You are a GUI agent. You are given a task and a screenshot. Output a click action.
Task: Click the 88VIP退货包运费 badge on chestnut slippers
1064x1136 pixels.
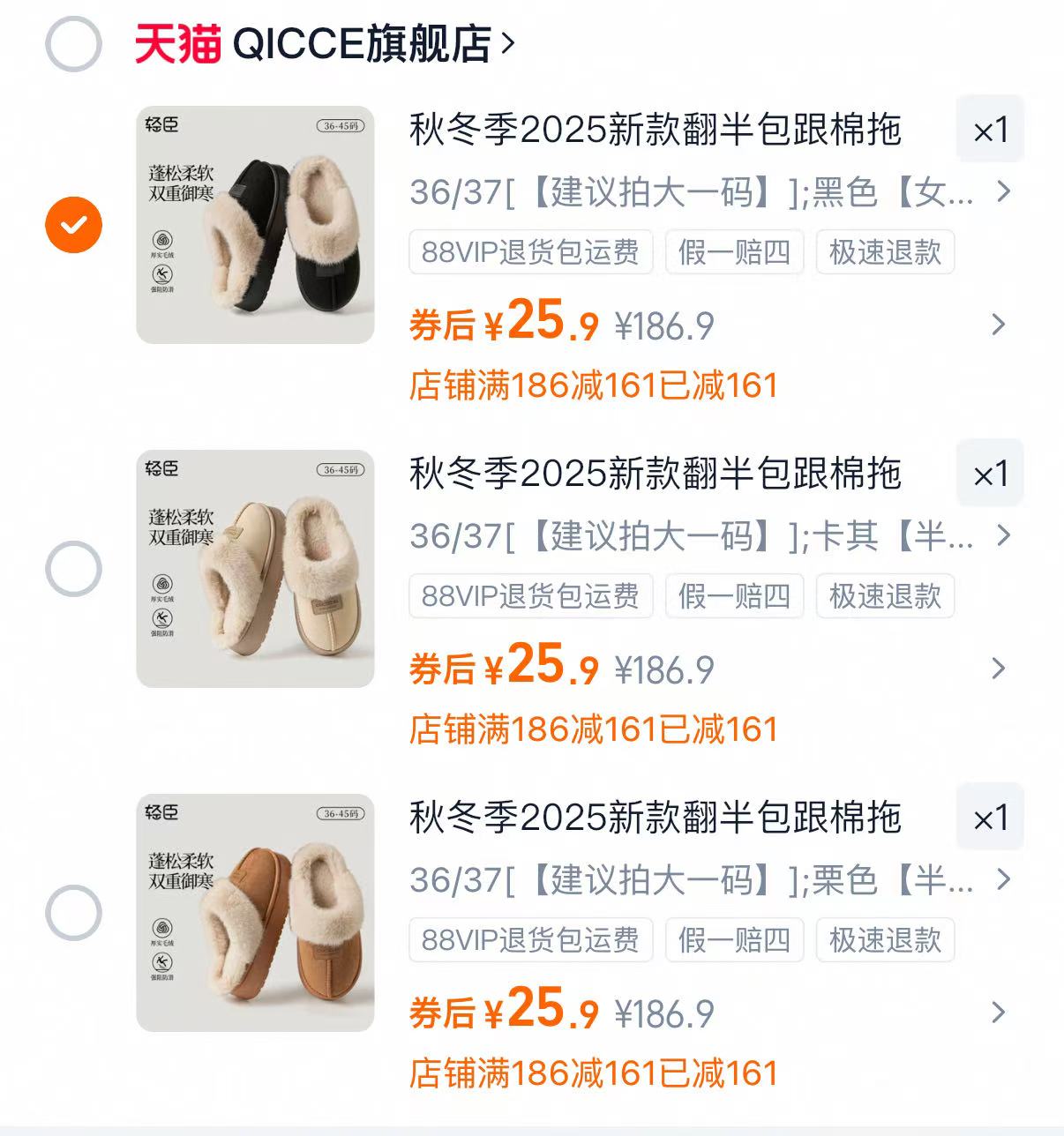tap(530, 940)
